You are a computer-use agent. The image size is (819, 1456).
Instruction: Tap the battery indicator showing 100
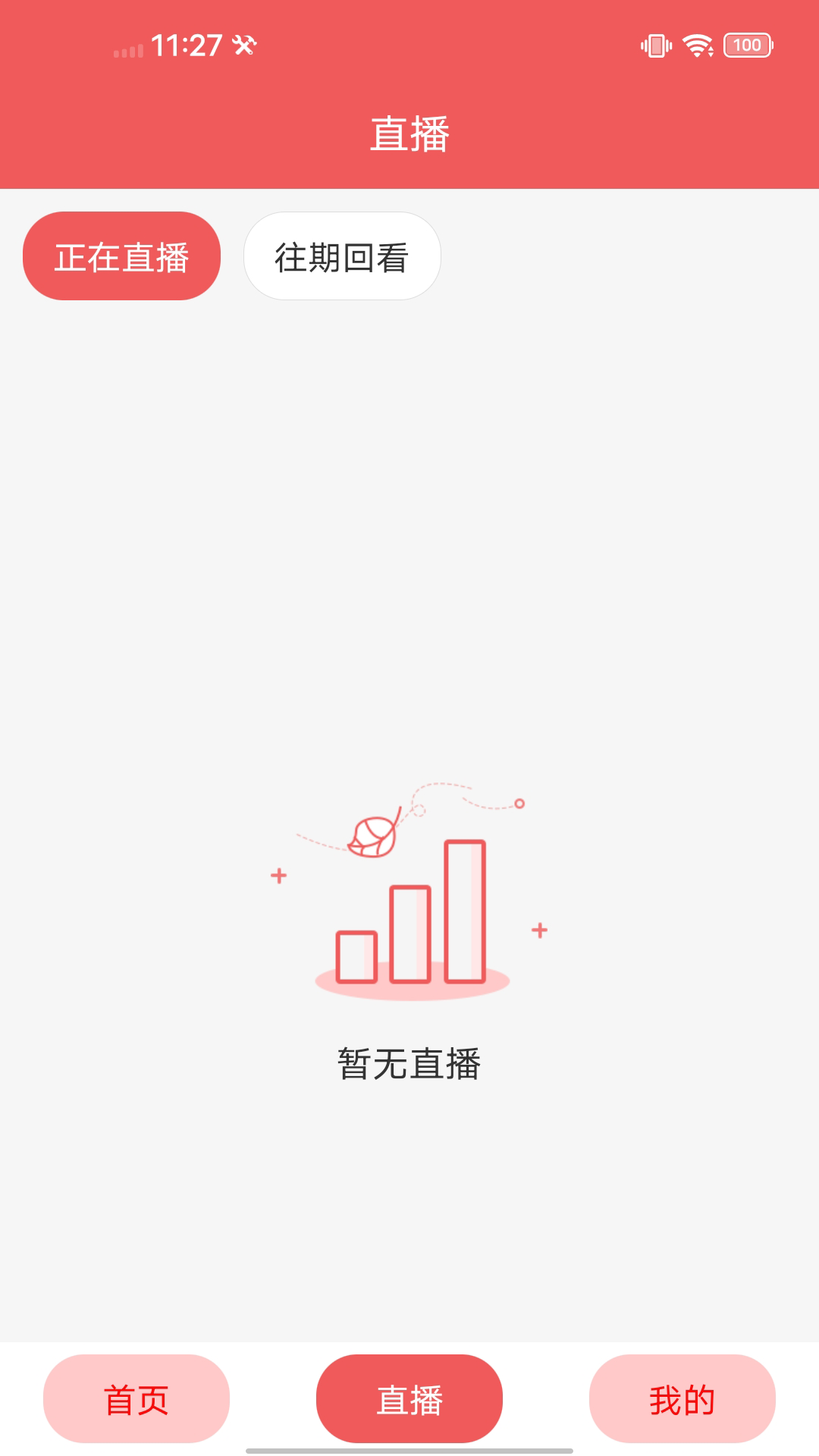click(746, 45)
